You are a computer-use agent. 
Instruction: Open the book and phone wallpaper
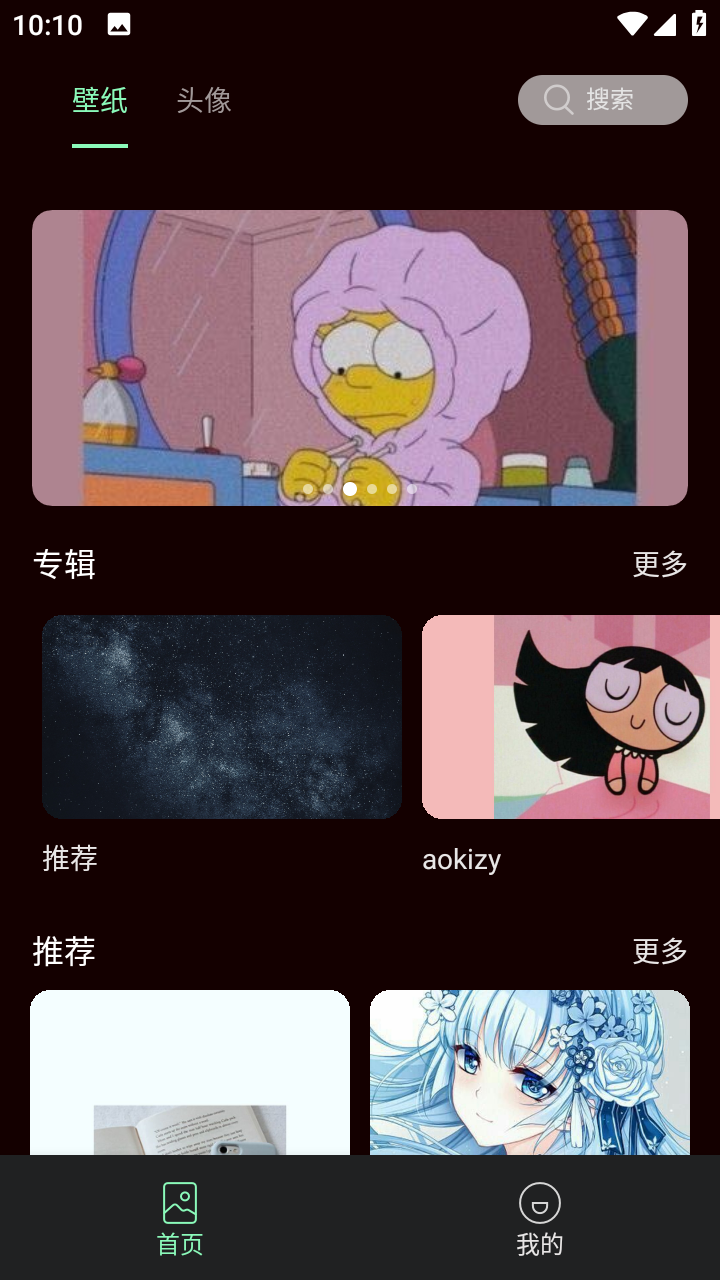click(190, 1072)
